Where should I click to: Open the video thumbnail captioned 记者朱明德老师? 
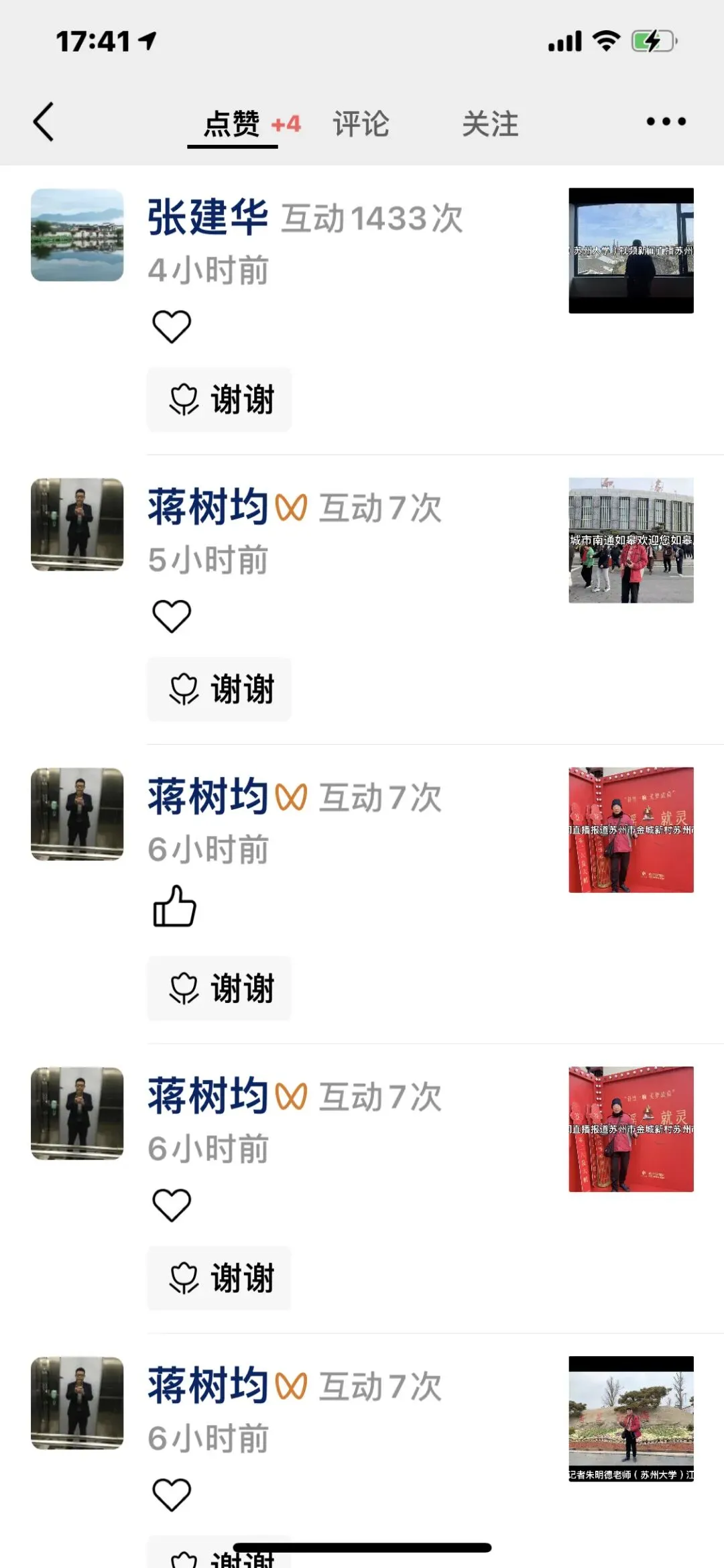coord(631,1419)
